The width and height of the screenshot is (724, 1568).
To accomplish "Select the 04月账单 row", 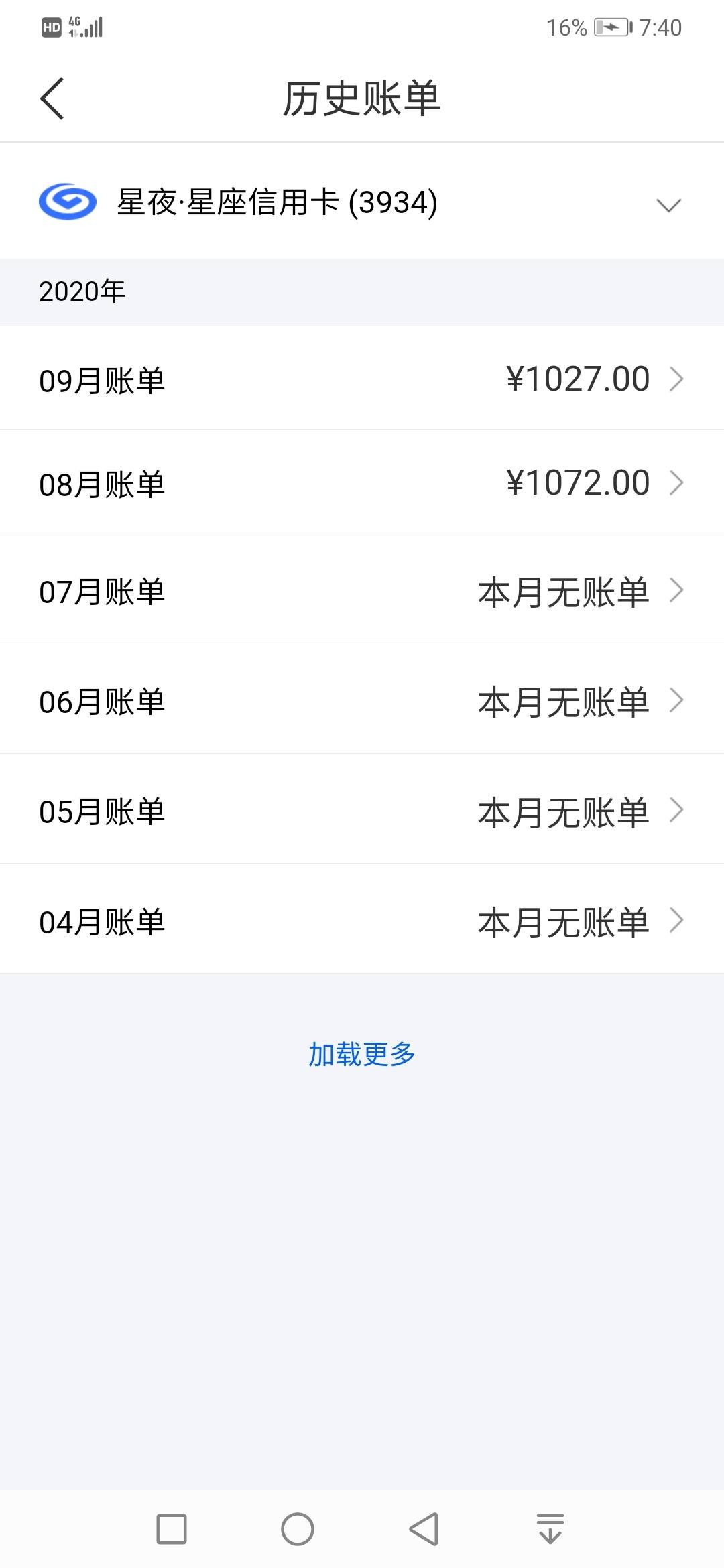I will (x=362, y=920).
